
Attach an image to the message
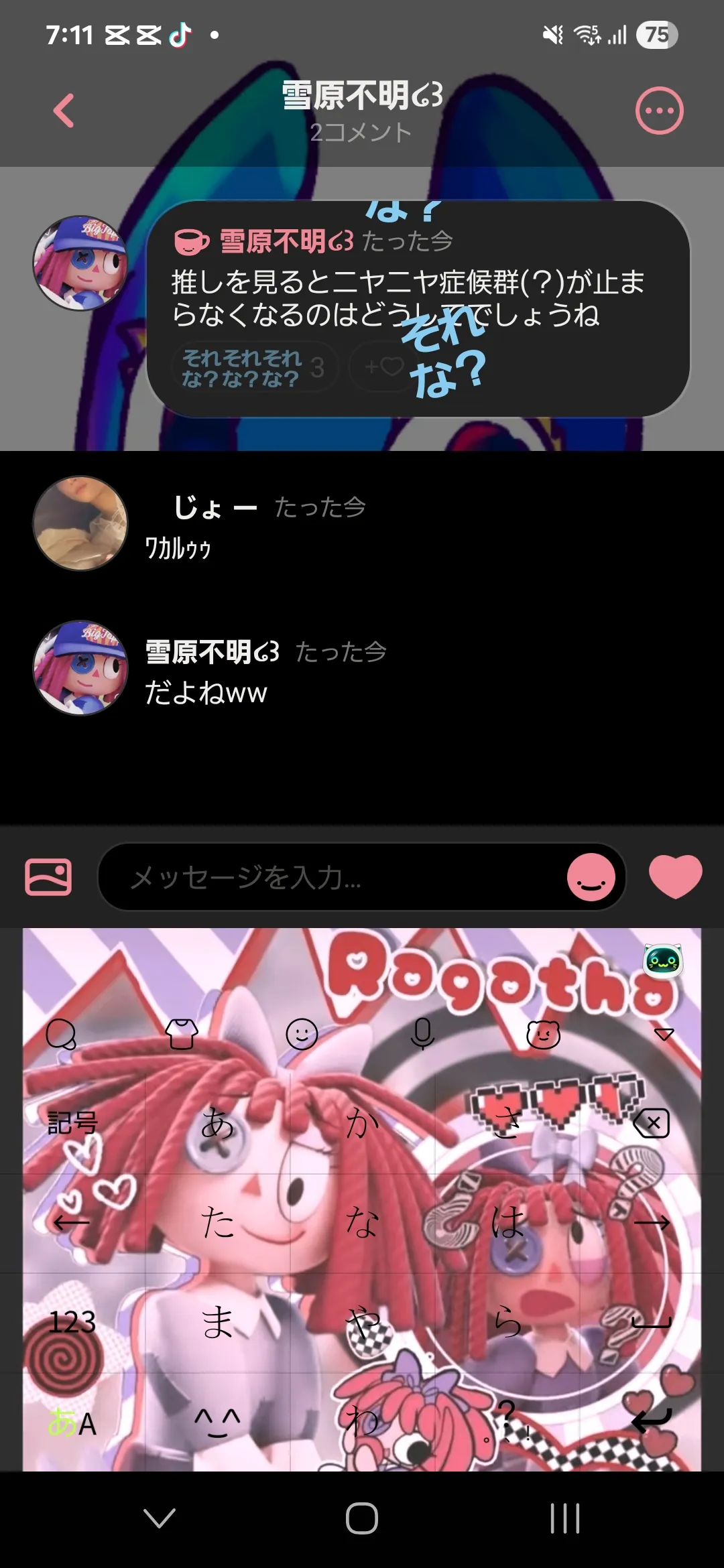pyautogui.click(x=48, y=876)
